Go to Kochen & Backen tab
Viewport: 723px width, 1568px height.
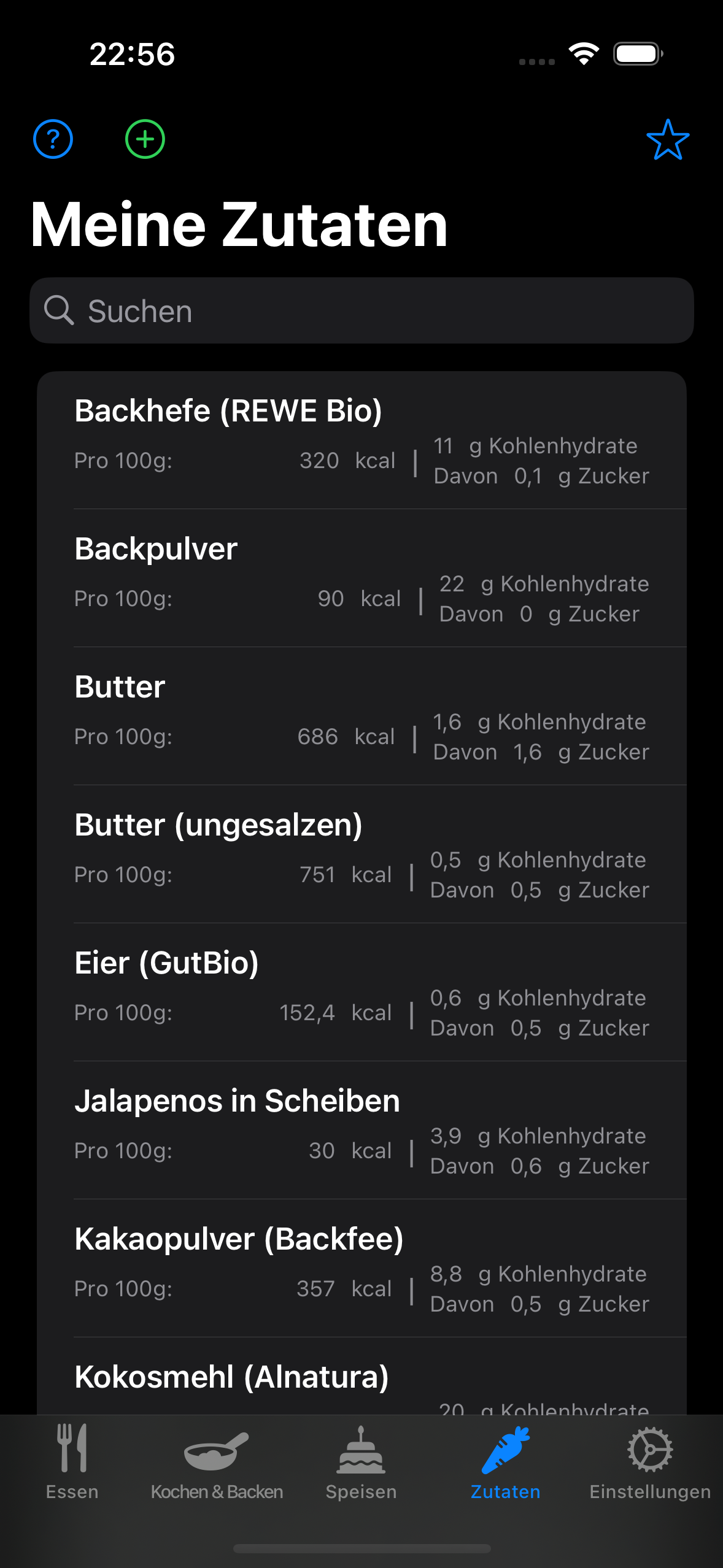pyautogui.click(x=217, y=1462)
